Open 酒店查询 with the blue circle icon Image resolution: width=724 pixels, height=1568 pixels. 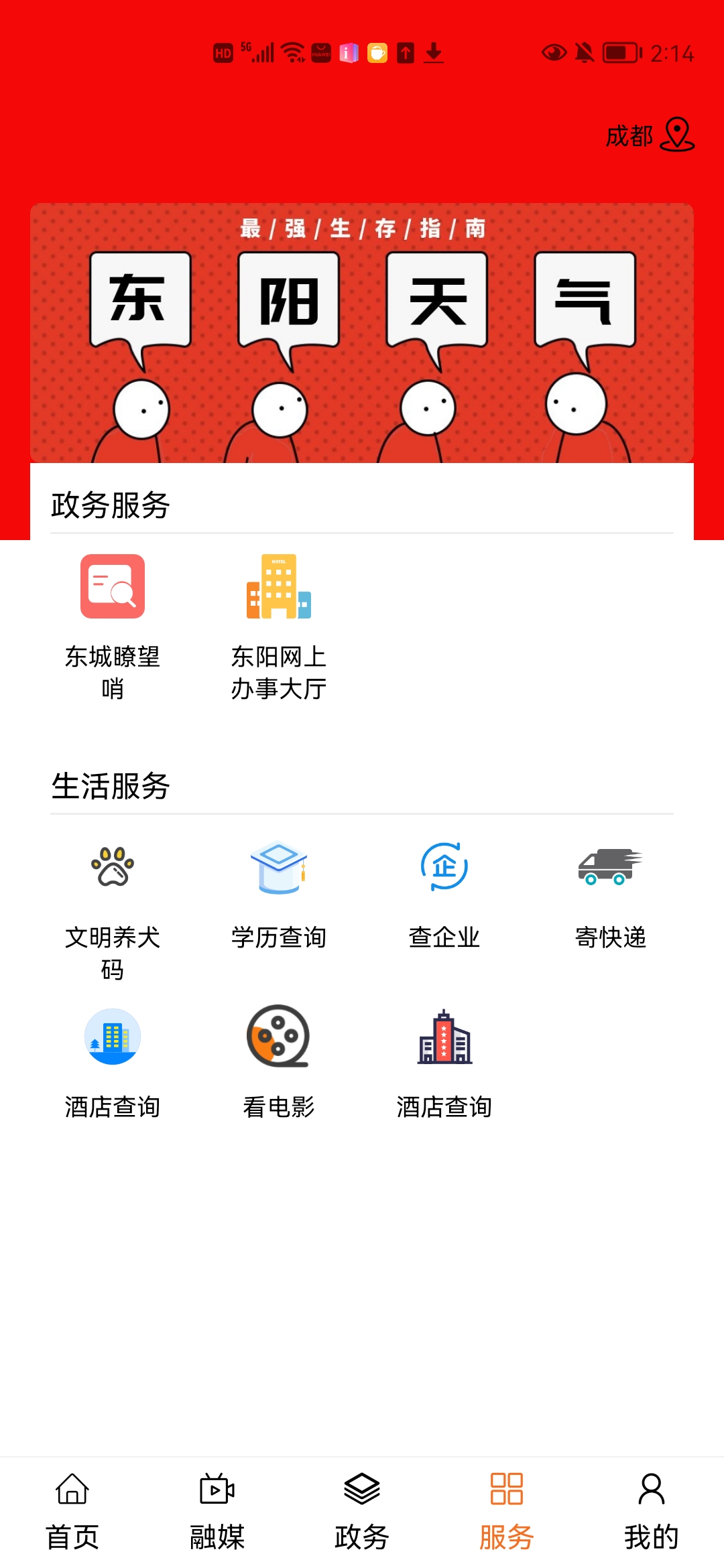click(x=113, y=1062)
